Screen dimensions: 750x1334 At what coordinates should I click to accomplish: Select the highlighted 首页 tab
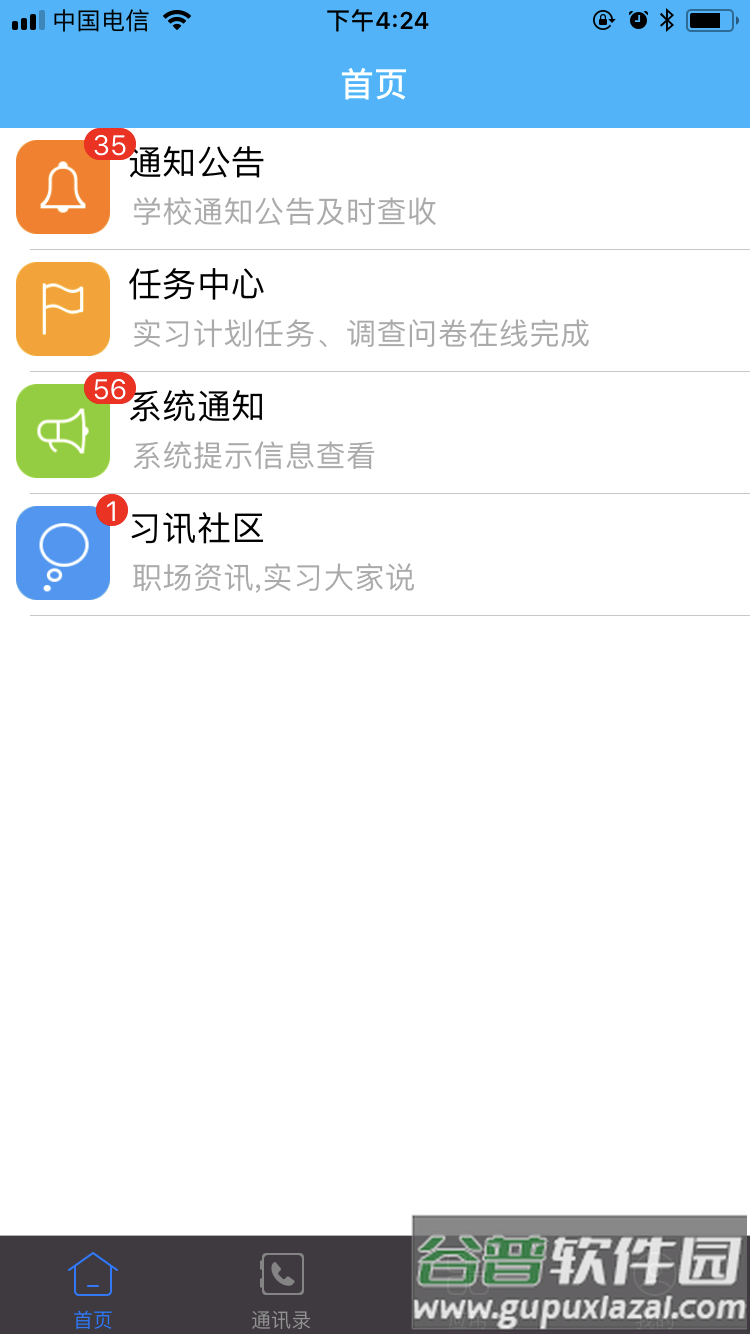point(93,1290)
